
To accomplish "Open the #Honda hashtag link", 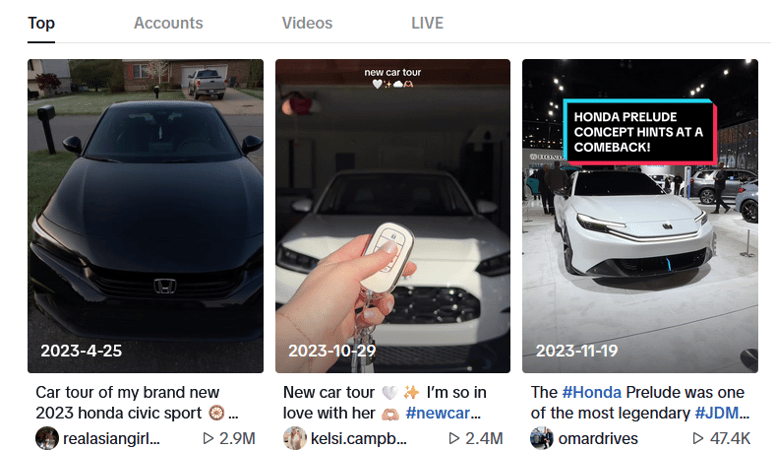I will click(x=590, y=392).
